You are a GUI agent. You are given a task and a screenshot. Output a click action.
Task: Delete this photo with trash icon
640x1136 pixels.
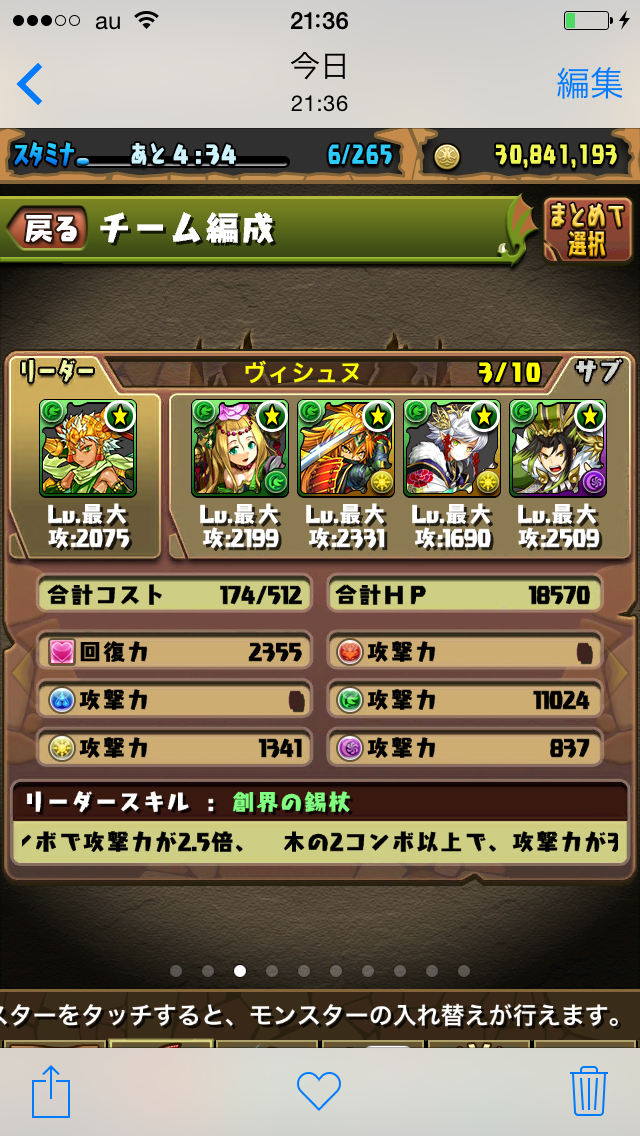click(588, 1090)
